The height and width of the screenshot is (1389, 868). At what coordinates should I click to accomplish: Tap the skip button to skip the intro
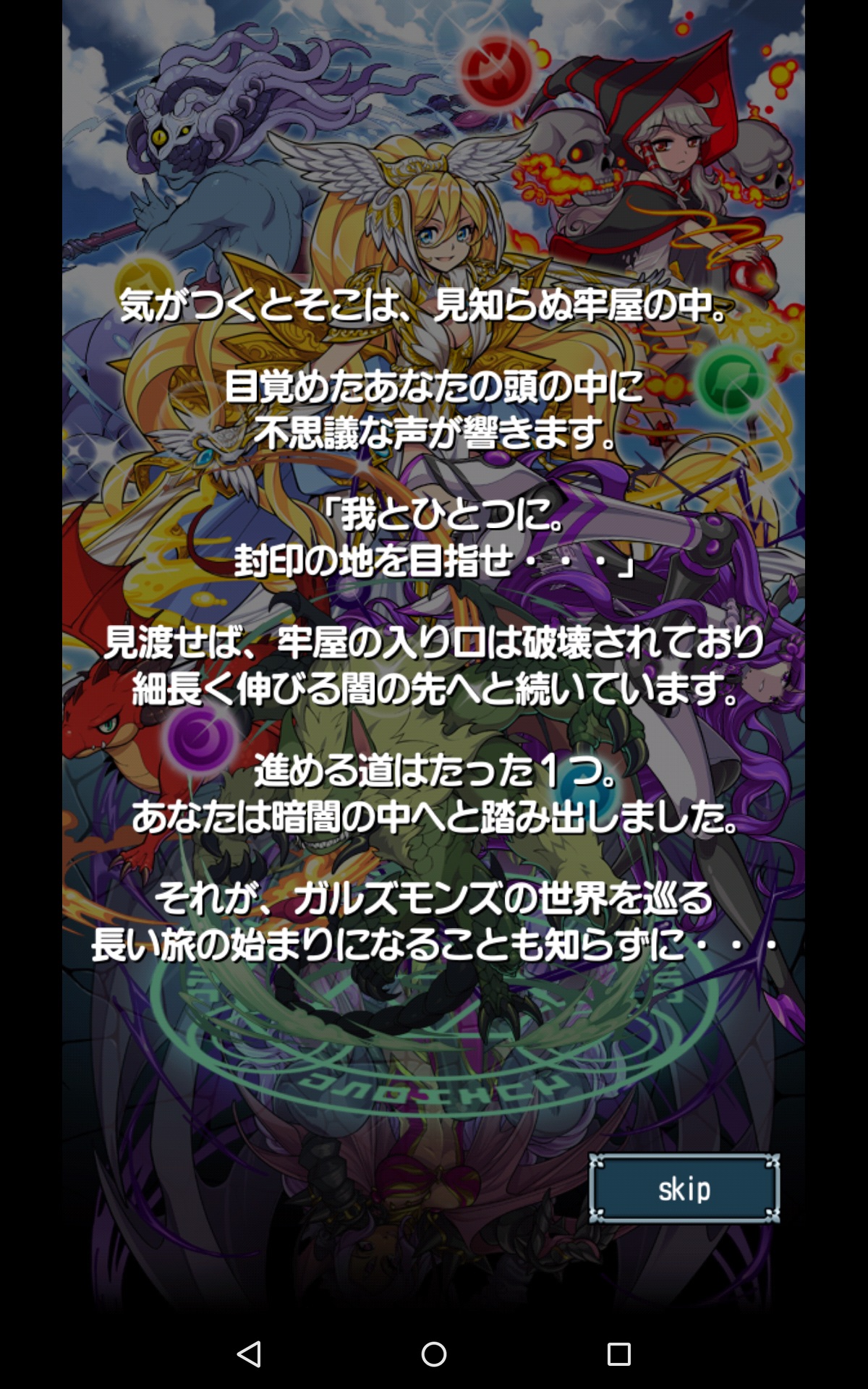tap(684, 1189)
